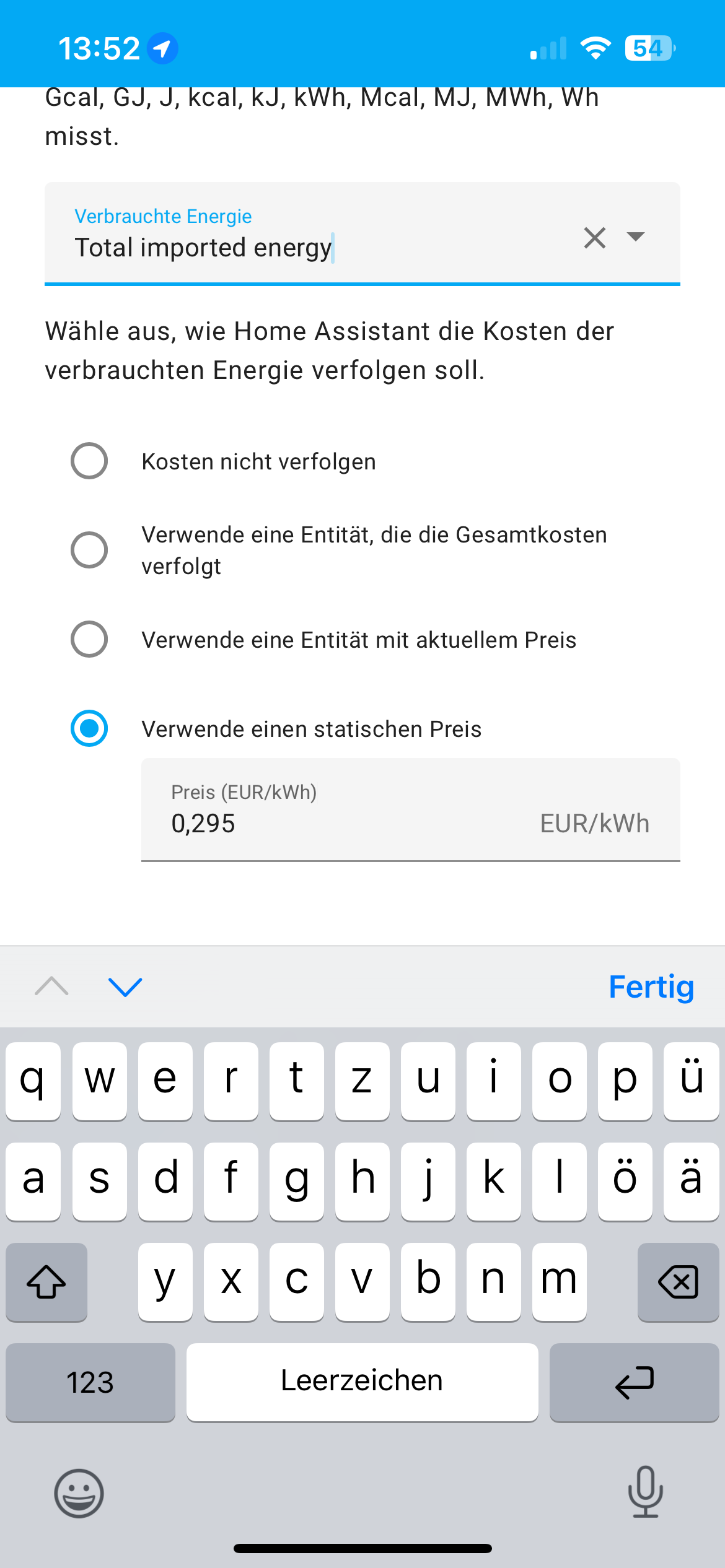Select entity tracking Gesamtkosten option

tap(89, 550)
